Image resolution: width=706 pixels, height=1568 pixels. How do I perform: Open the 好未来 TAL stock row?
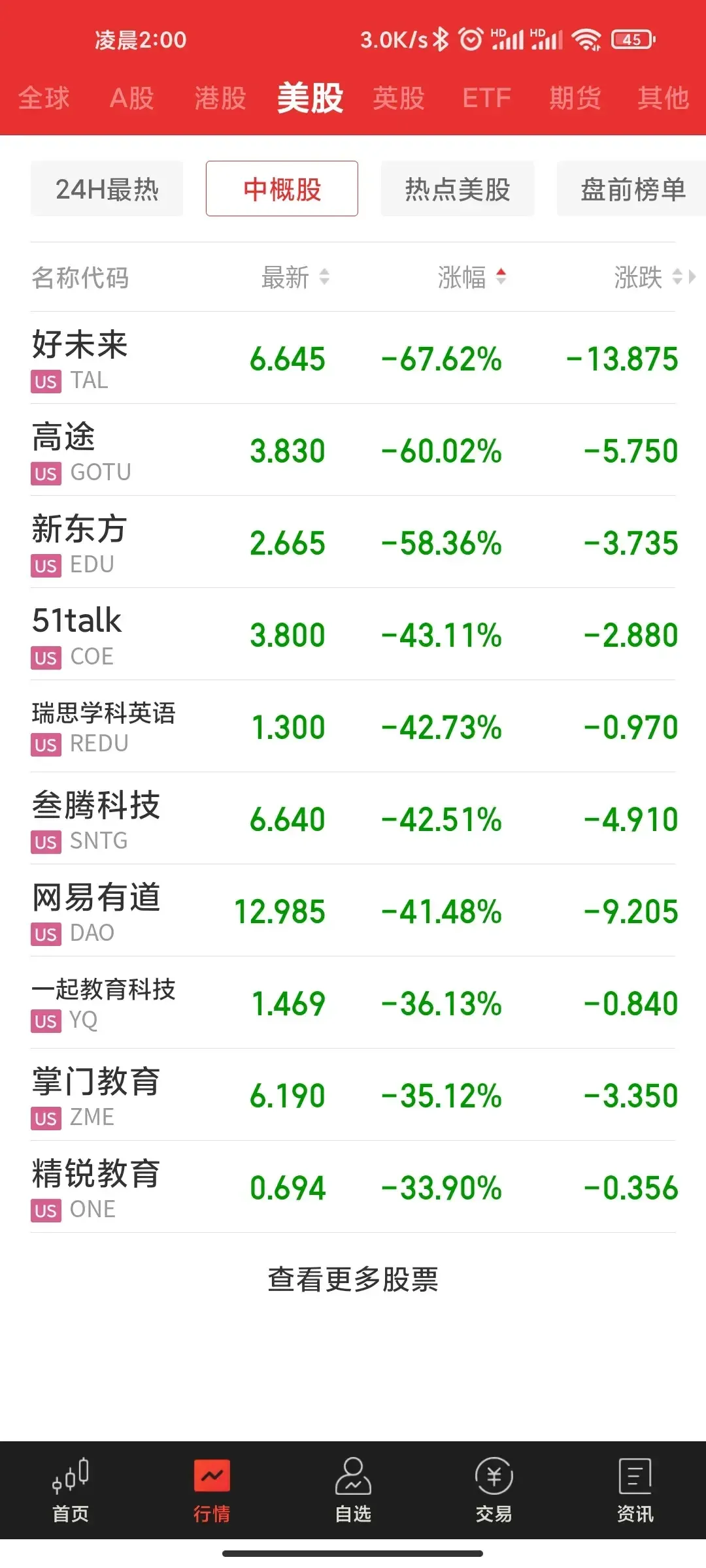pos(353,358)
